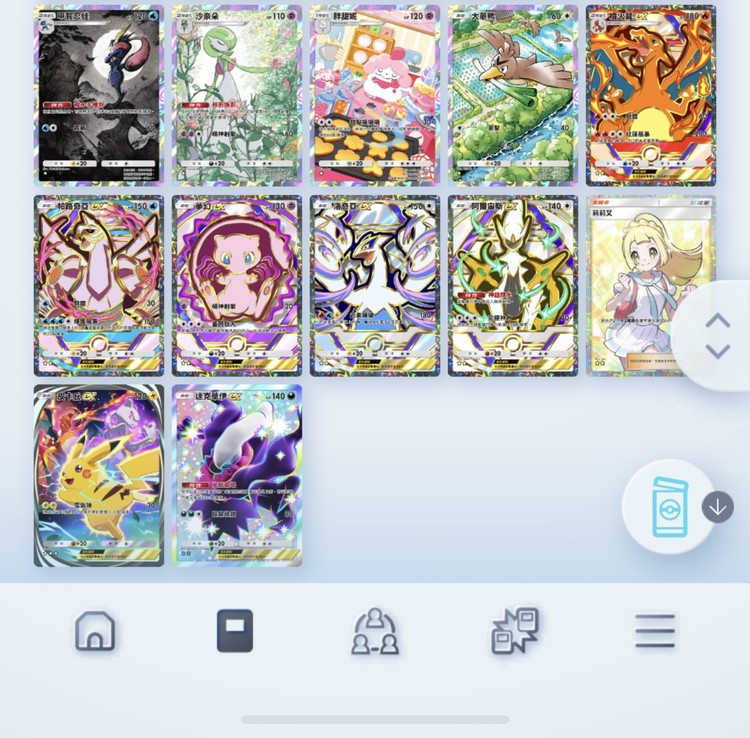Open the Palkia ex card
The height and width of the screenshot is (738, 750).
[x=99, y=286]
